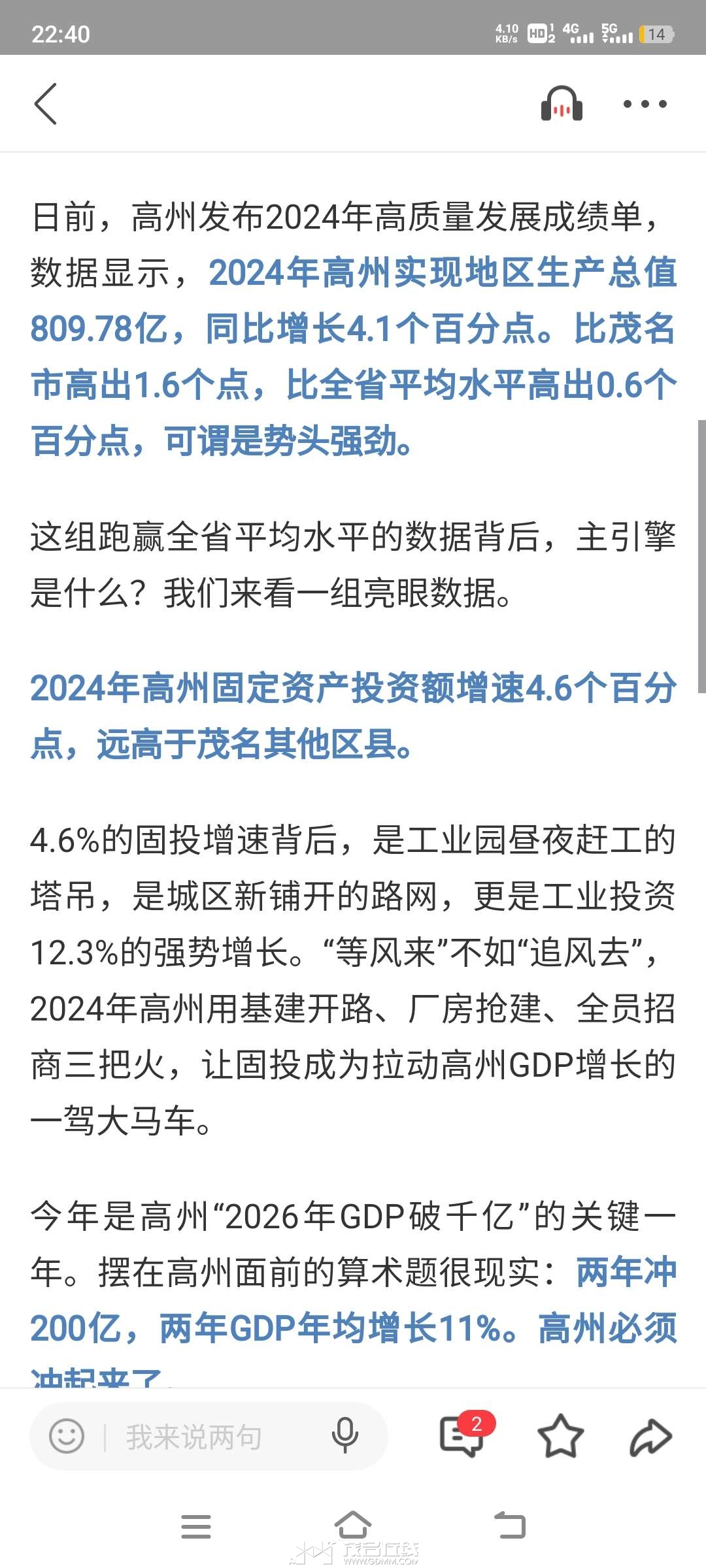This screenshot has height=1568, width=706.
Task: Tap the 5G signal indicator in status bar
Action: (611, 34)
